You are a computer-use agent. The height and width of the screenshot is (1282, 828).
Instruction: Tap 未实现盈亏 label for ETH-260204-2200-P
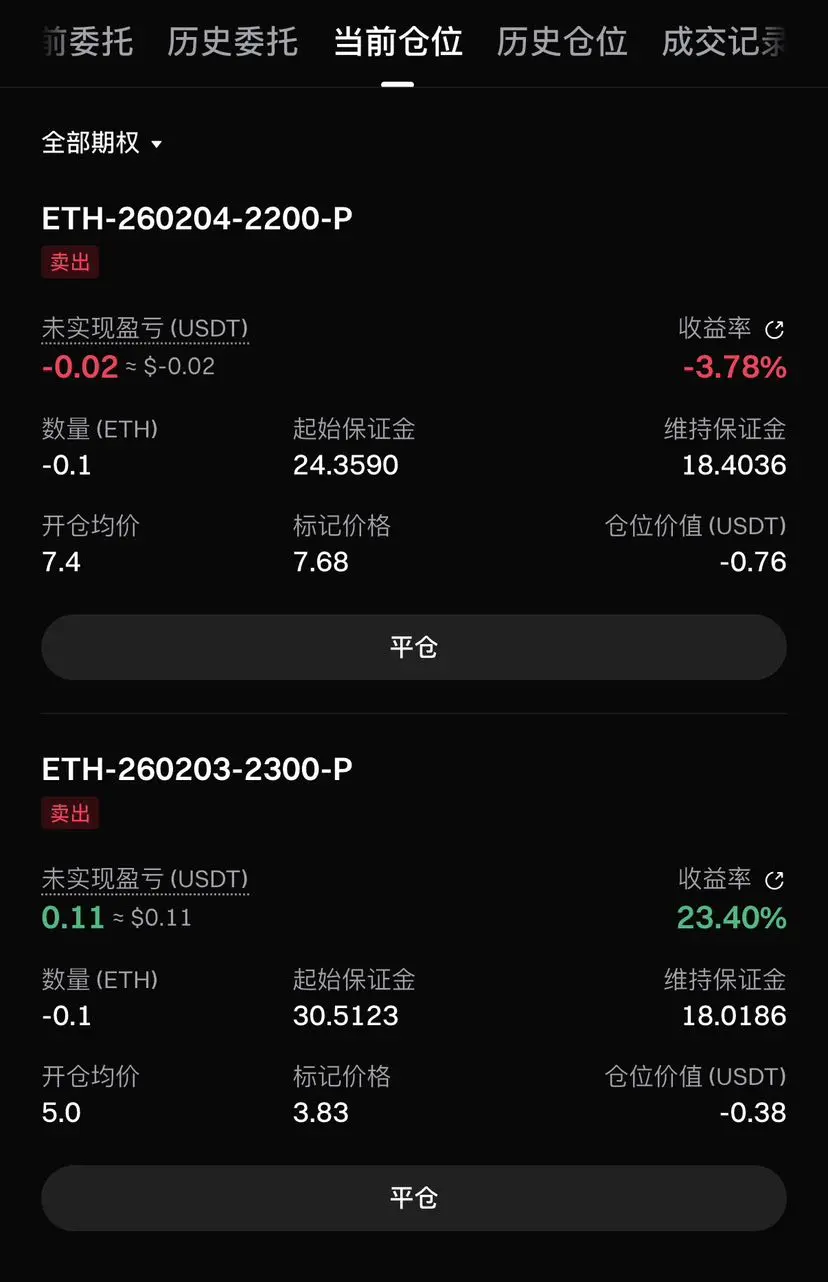(145, 328)
